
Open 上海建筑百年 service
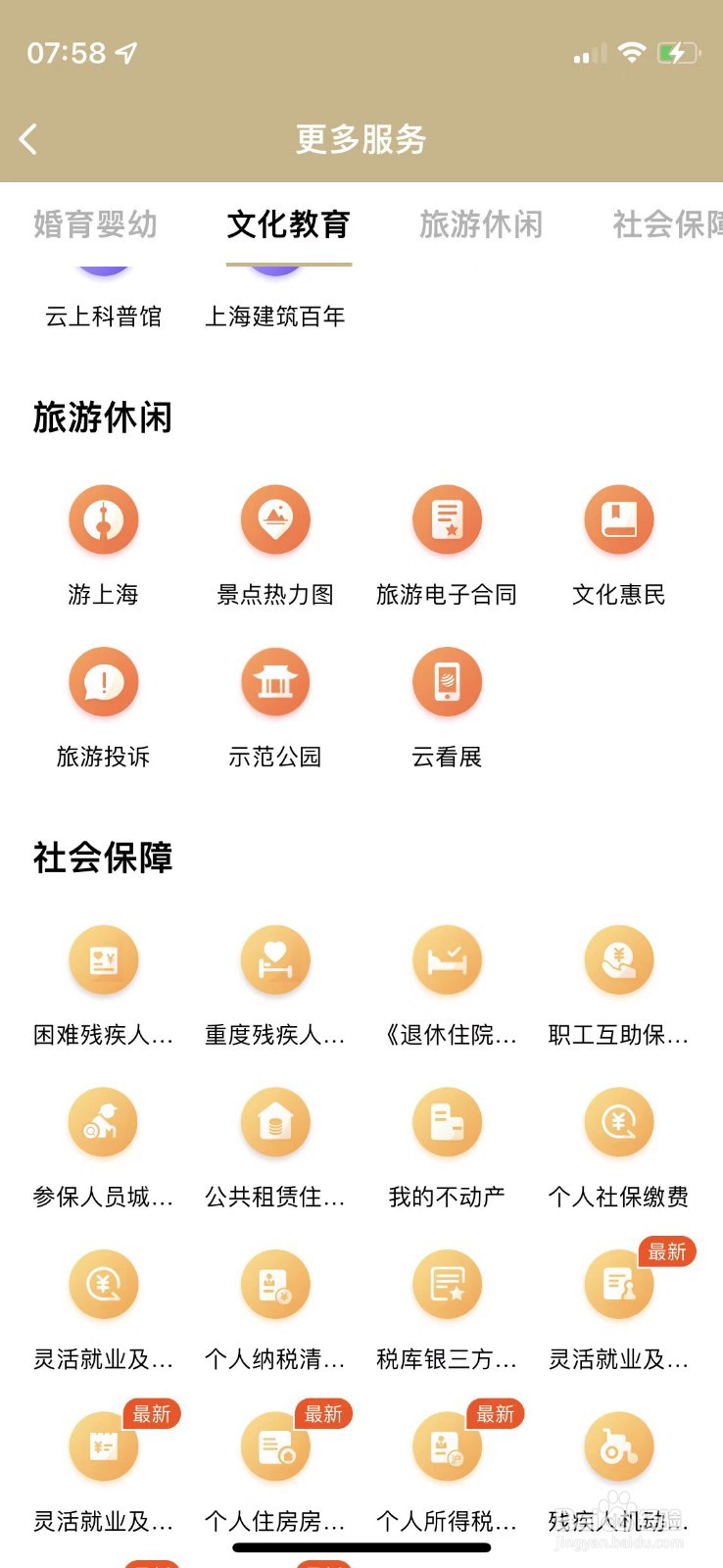pyautogui.click(x=275, y=316)
